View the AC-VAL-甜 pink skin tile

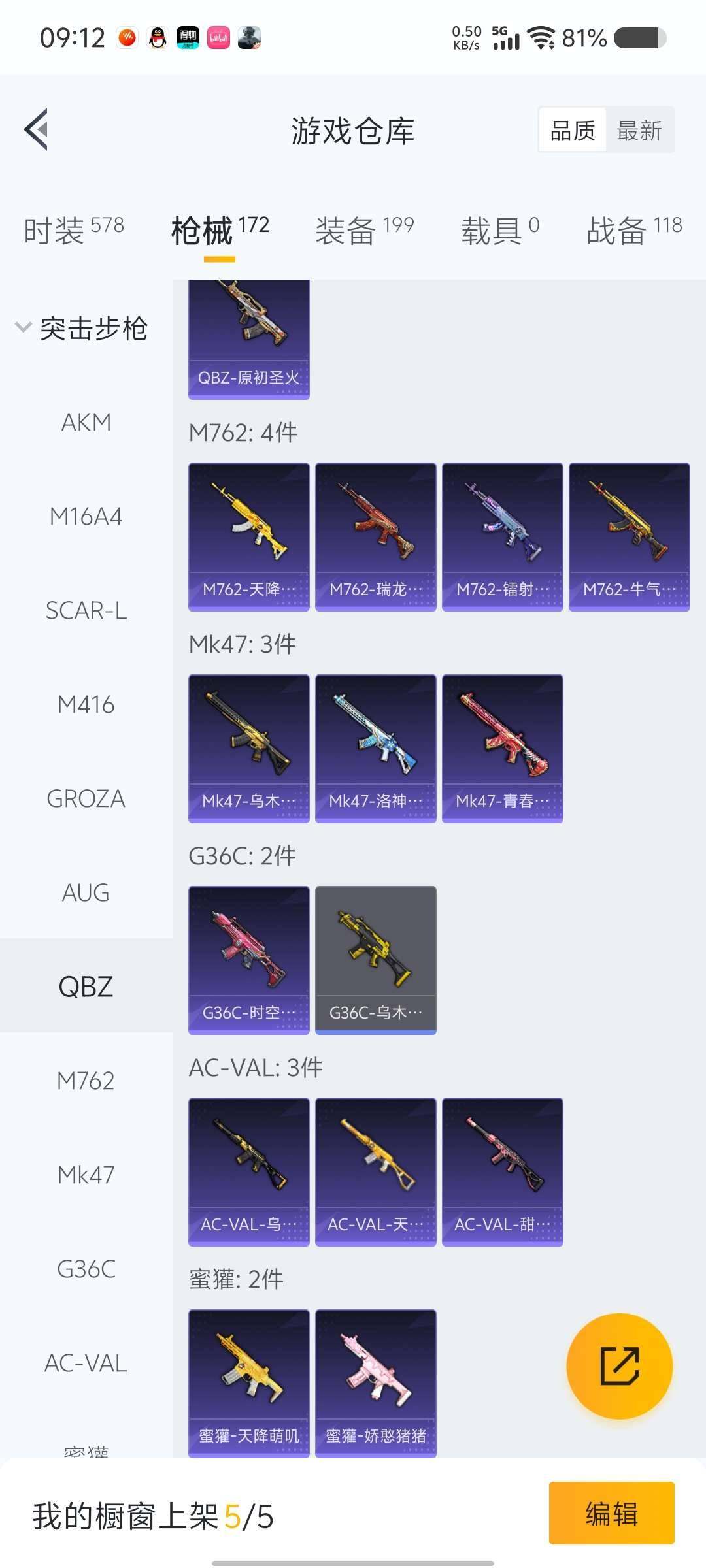(502, 1171)
